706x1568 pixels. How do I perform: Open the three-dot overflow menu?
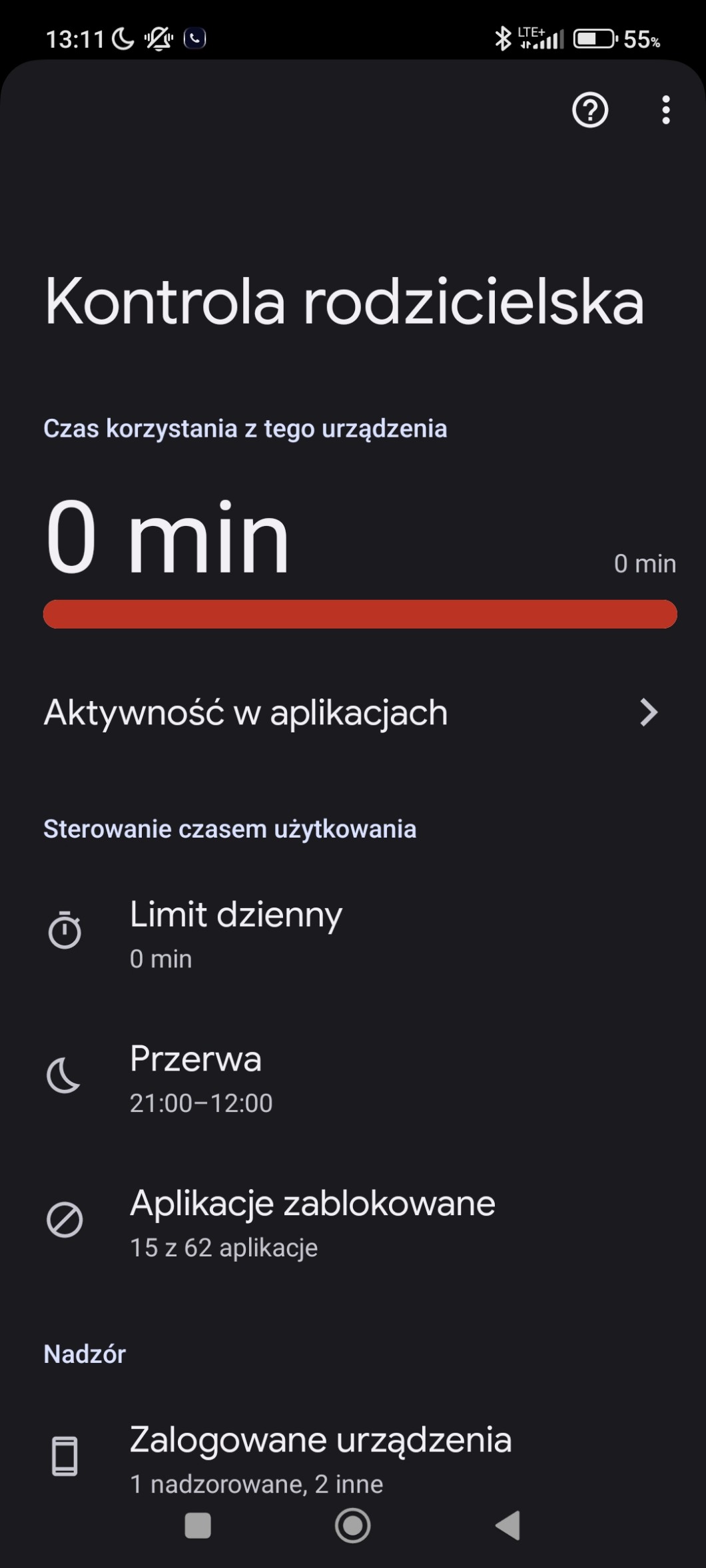tap(665, 110)
